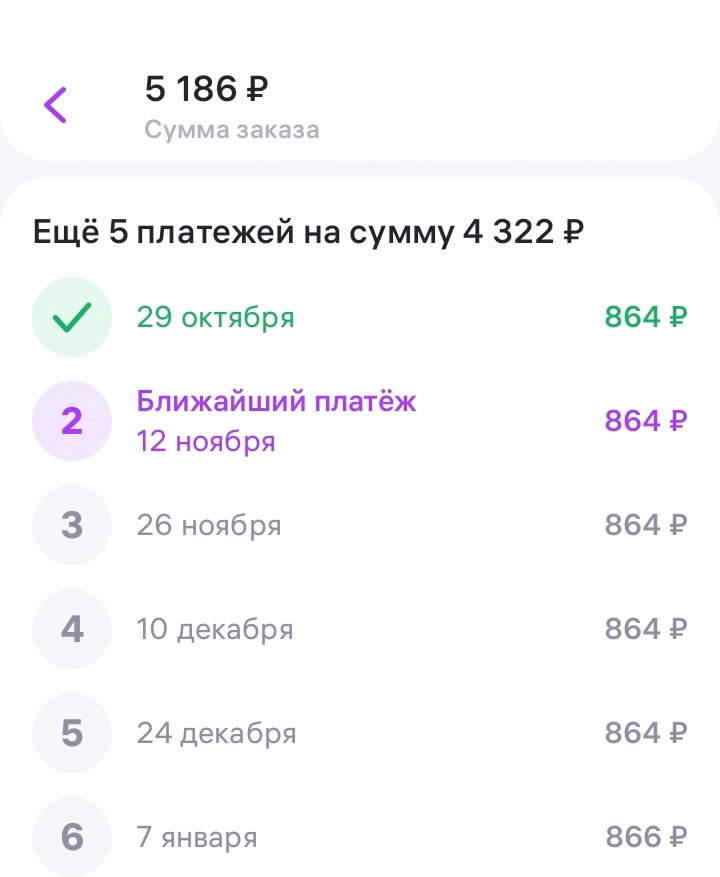720x877 pixels.
Task: Select the 24 декабря payment row
Action: tap(215, 733)
